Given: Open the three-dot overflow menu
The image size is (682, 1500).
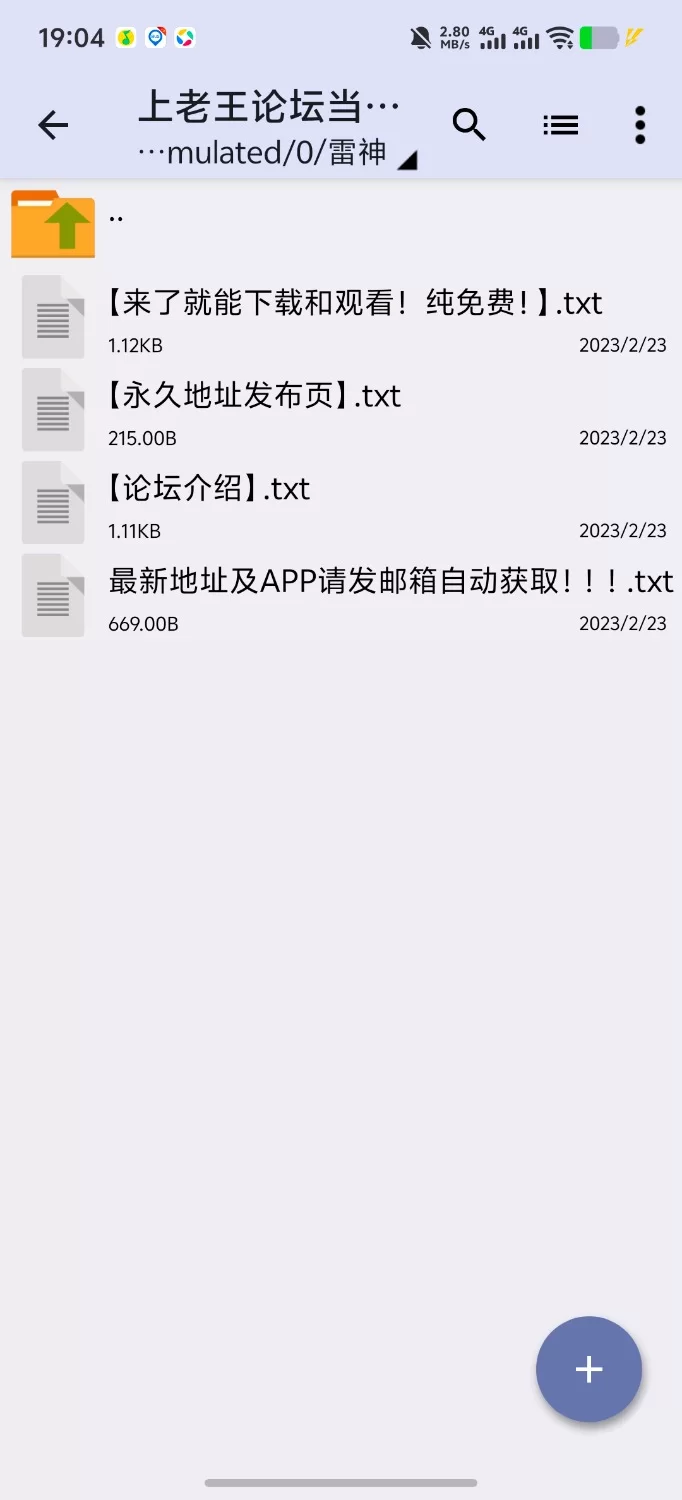Looking at the screenshot, I should (x=640, y=125).
